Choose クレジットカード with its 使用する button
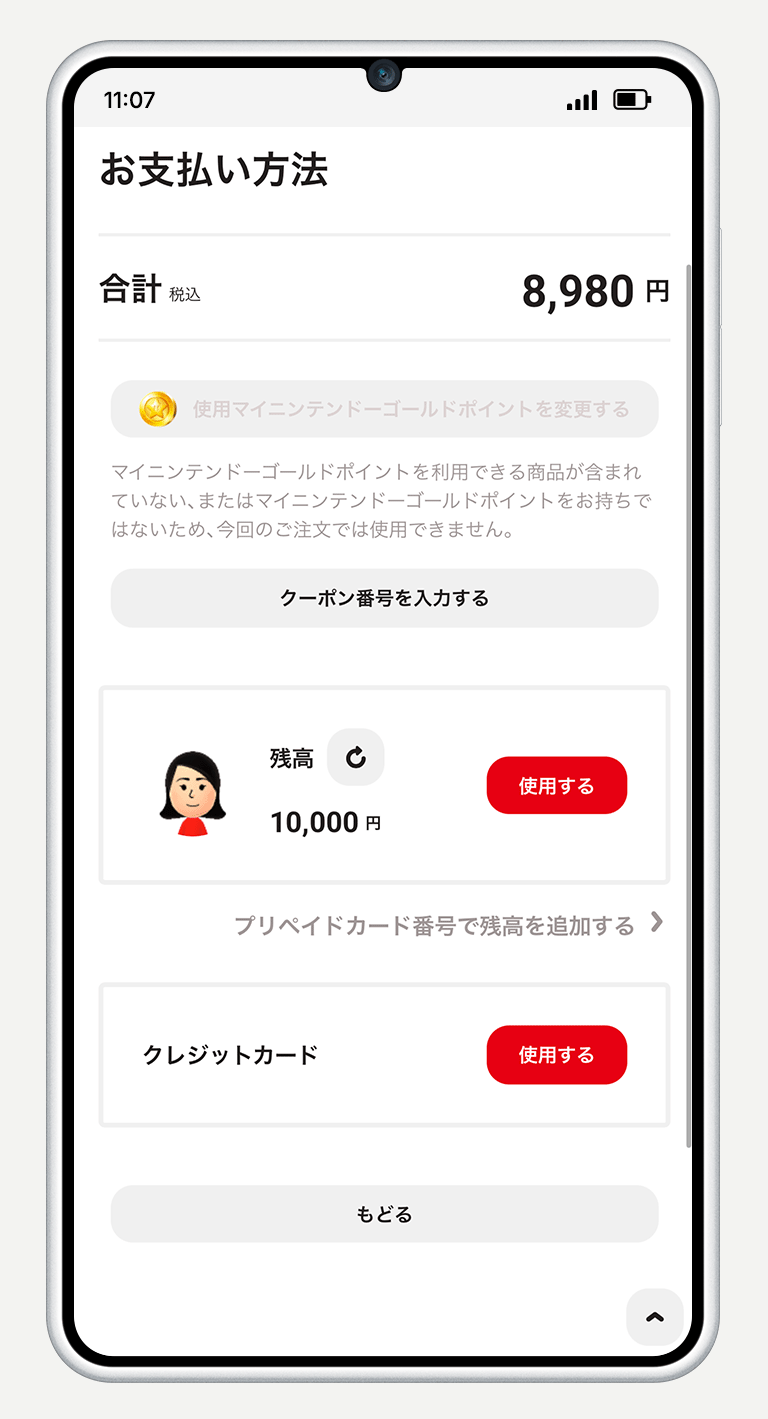768x1419 pixels. [556, 1055]
